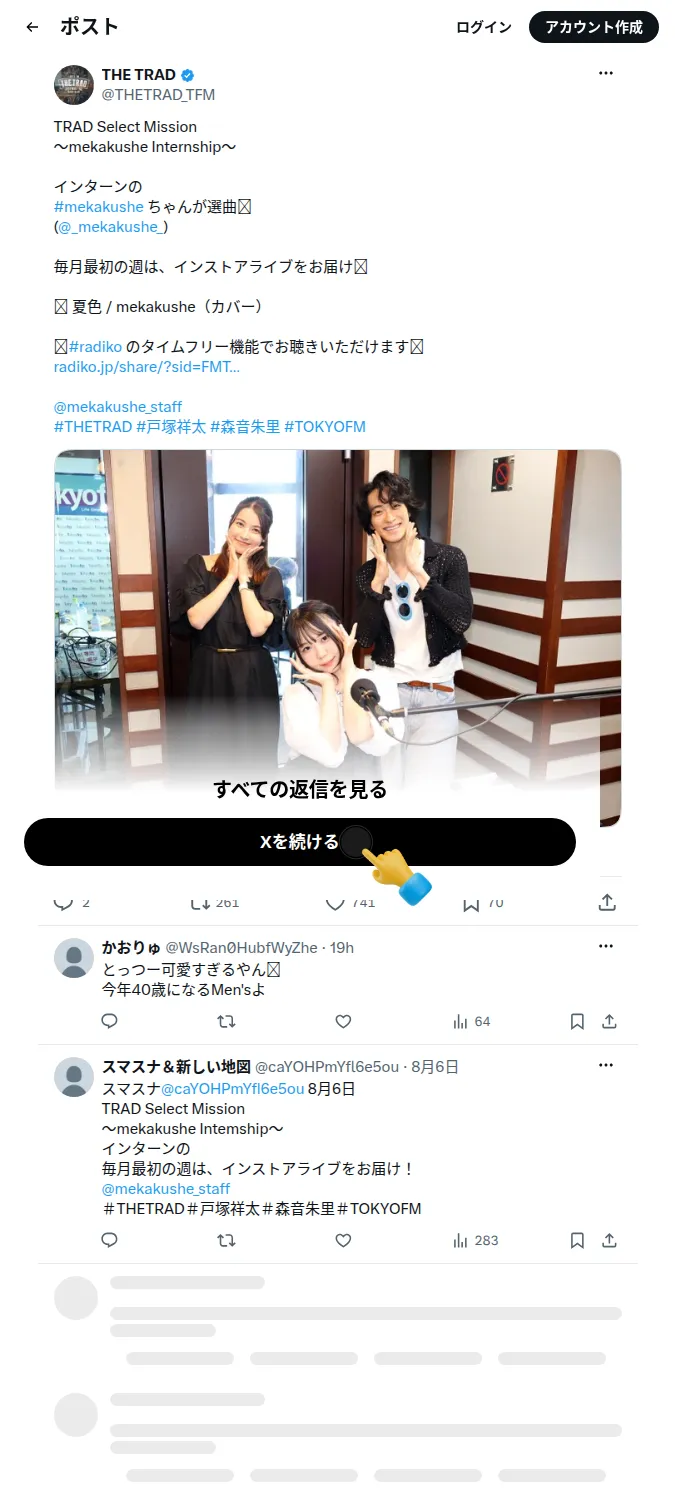675x1498 pixels.
Task: Open the overflow menu on THE TRAD's post
Action: 606,73
